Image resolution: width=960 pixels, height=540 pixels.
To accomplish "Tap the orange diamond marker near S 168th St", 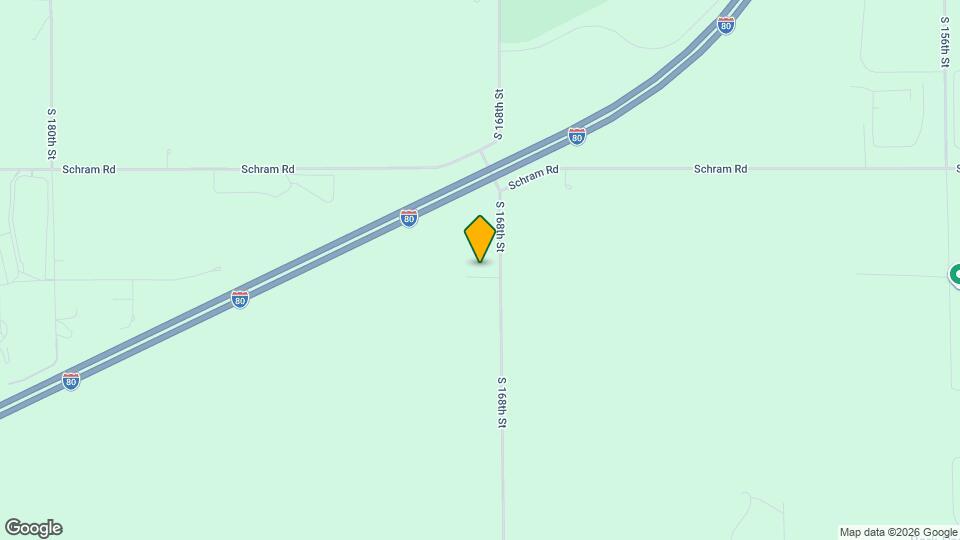I will pos(480,239).
